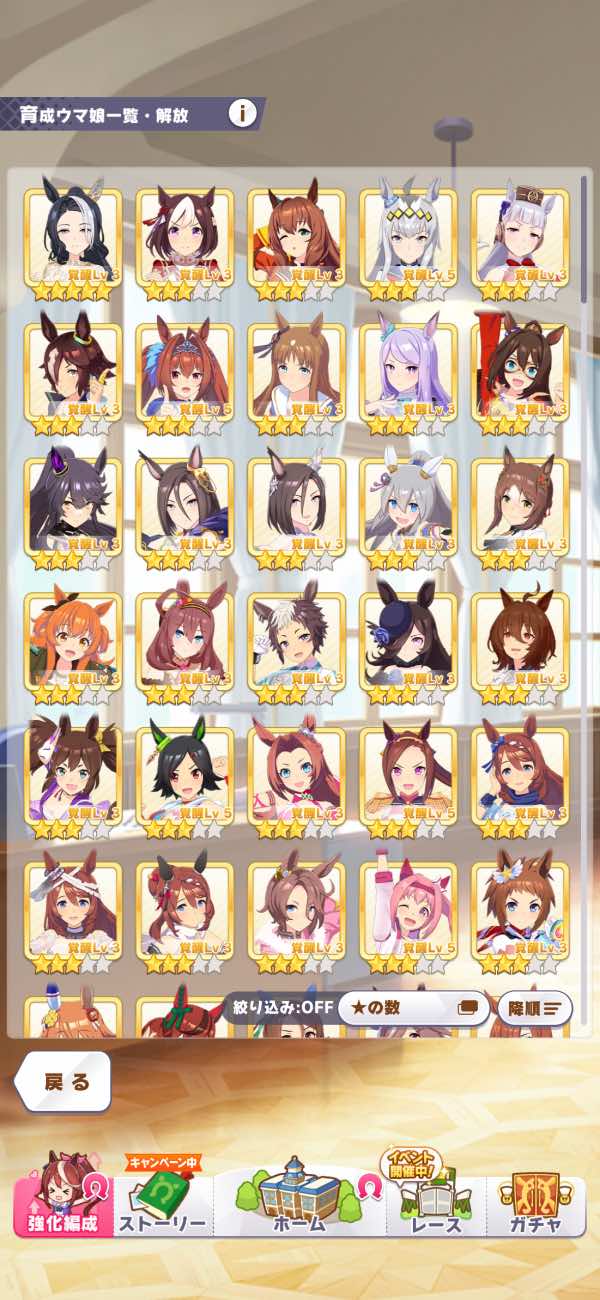
Task: Open the 絞り込み:OFF filter
Action: coord(278,1007)
